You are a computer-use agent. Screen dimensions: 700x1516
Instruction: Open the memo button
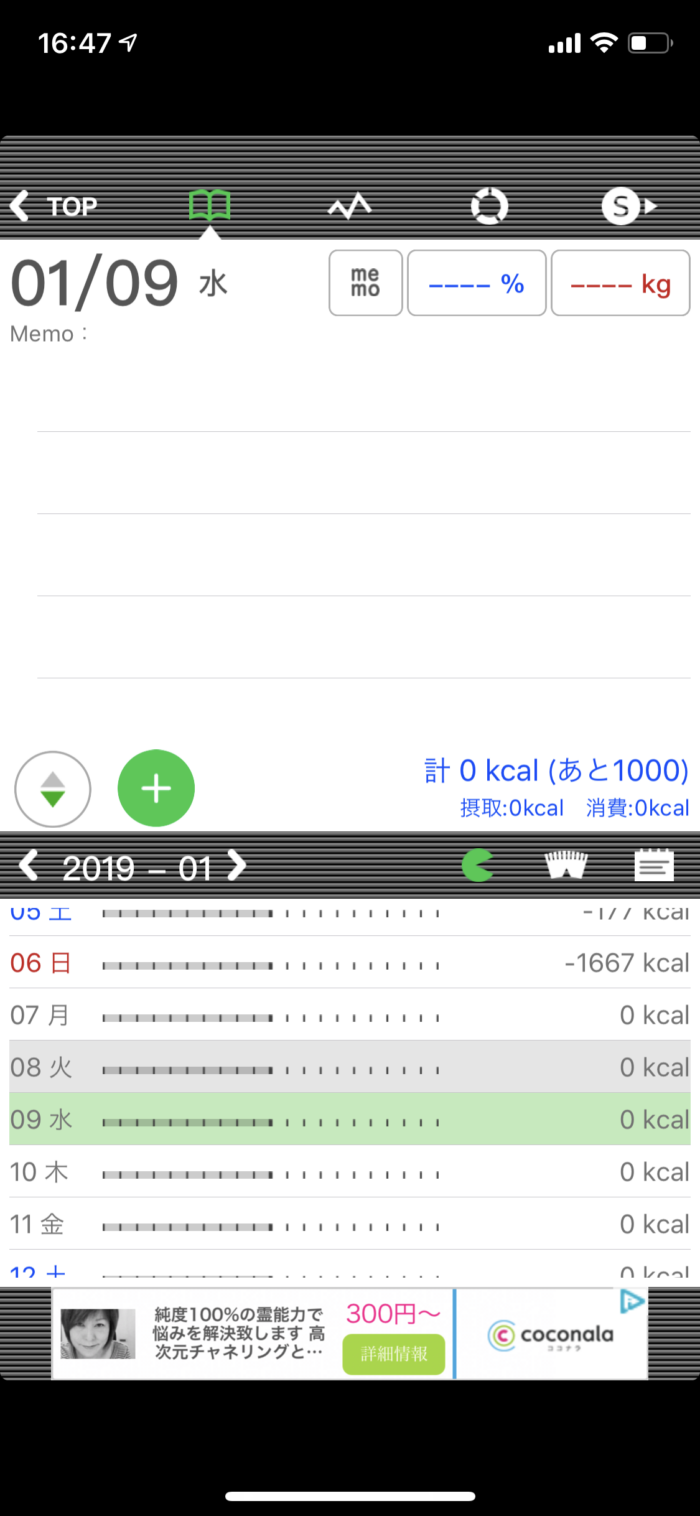tap(366, 283)
